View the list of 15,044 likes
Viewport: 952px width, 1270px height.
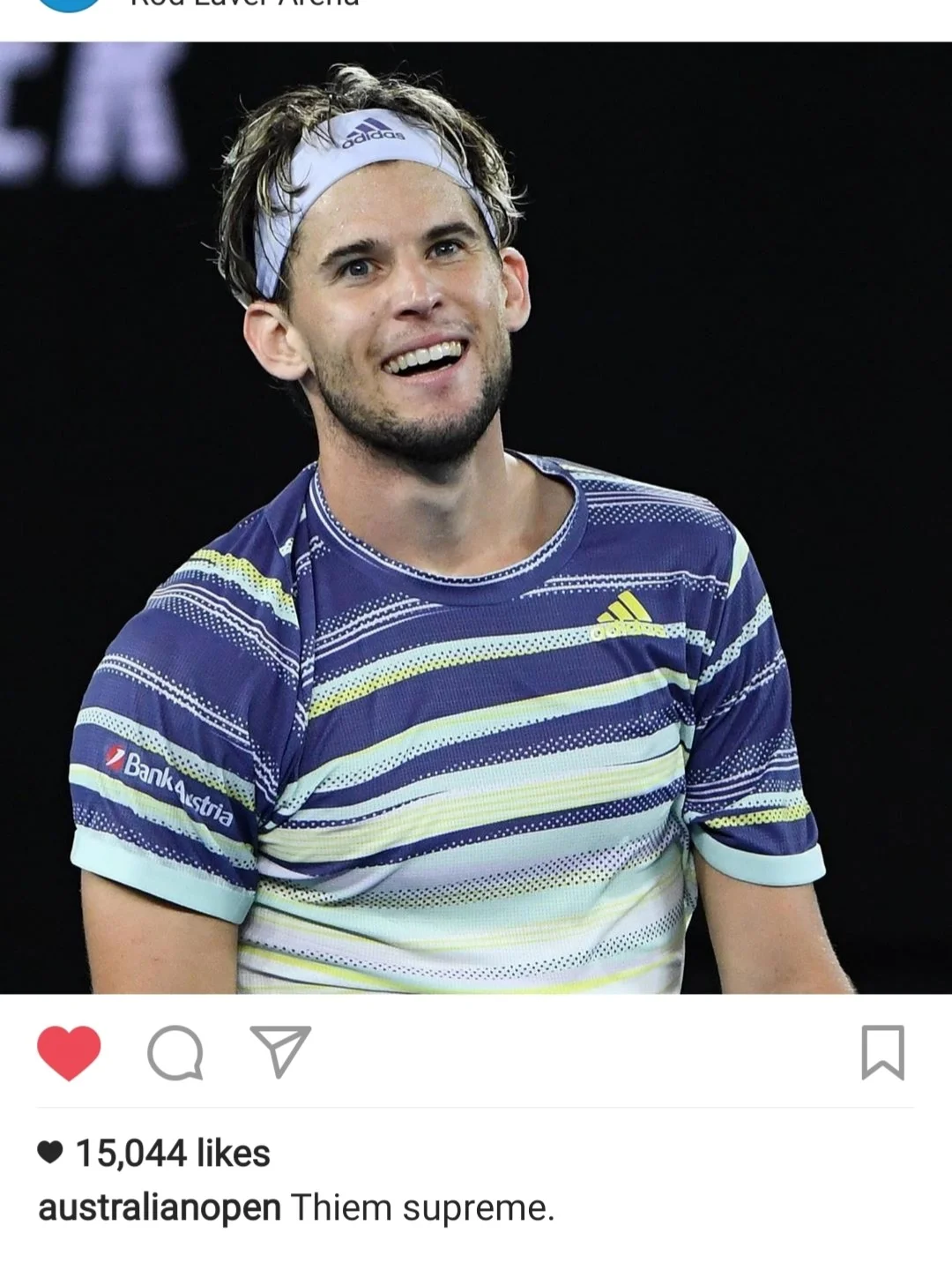[x=172, y=1153]
